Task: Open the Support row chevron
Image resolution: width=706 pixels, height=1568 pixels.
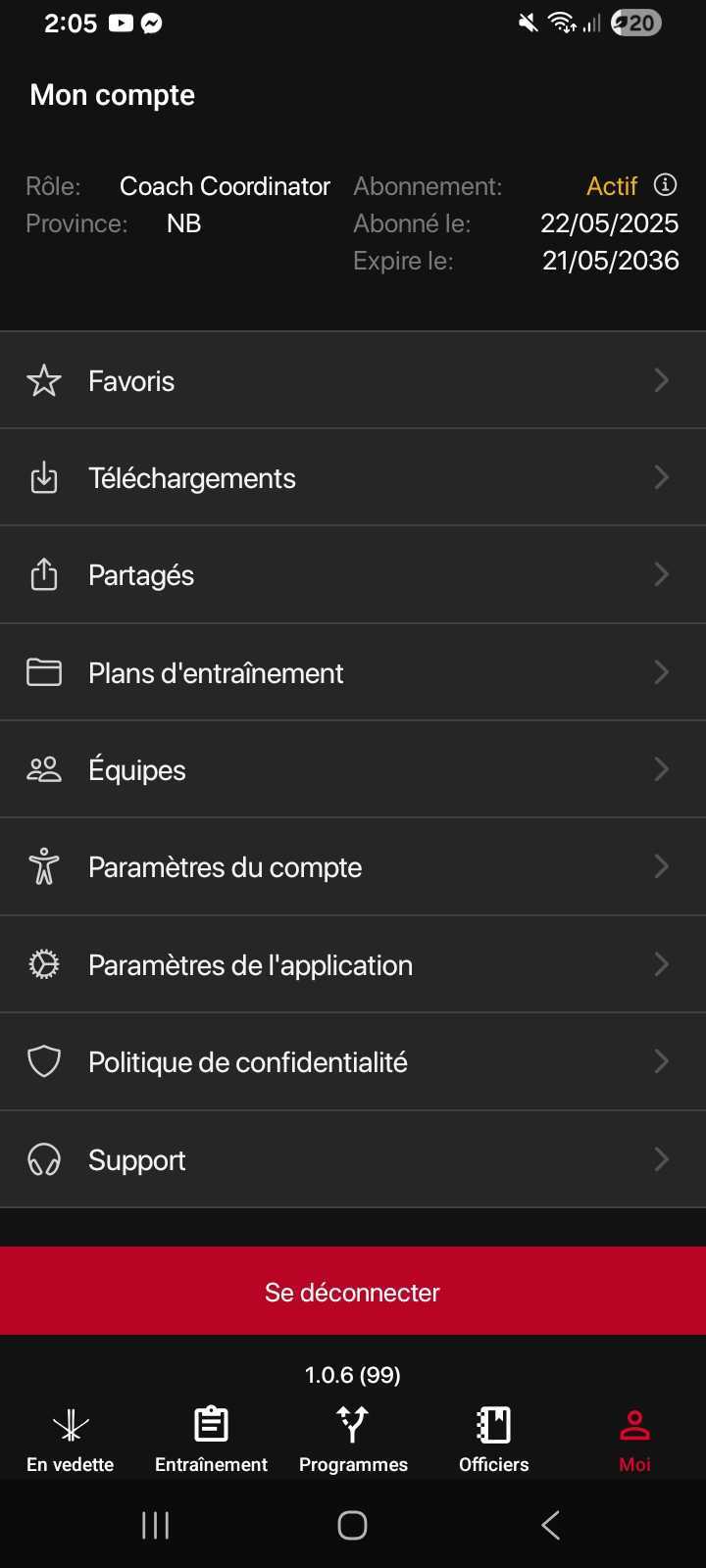Action: tap(662, 1159)
